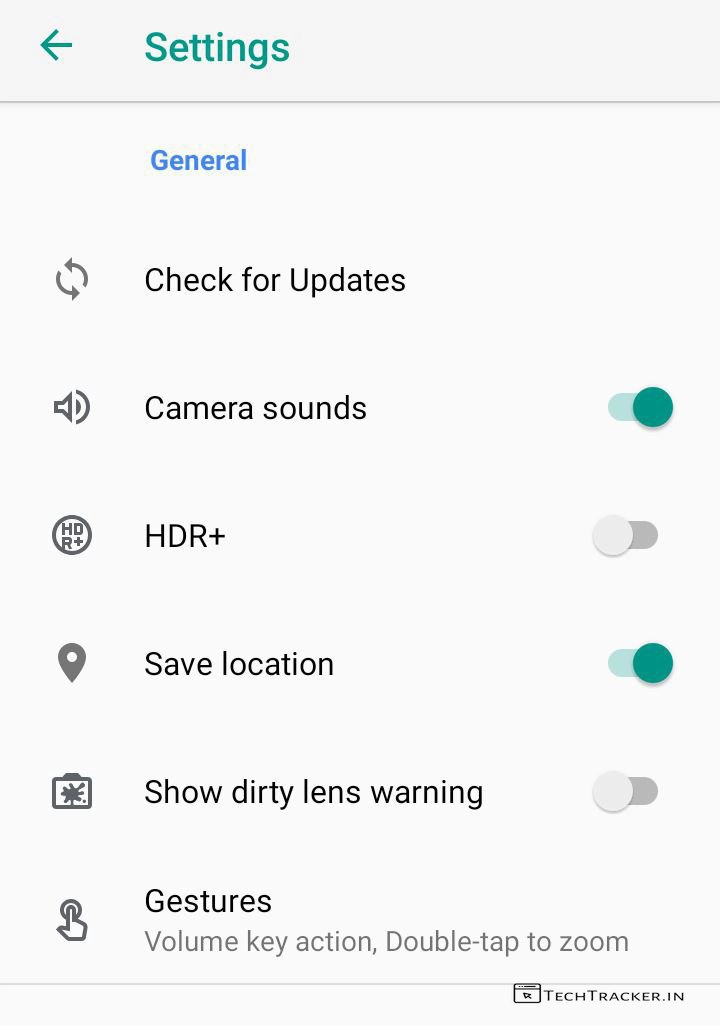Image resolution: width=720 pixels, height=1026 pixels.
Task: Open Check for Updates
Action: [275, 280]
